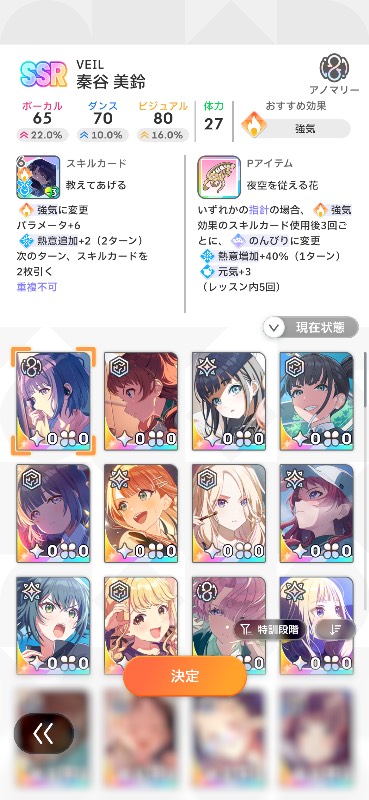
Task: Toggle the sort order icon
Action: 335,630
